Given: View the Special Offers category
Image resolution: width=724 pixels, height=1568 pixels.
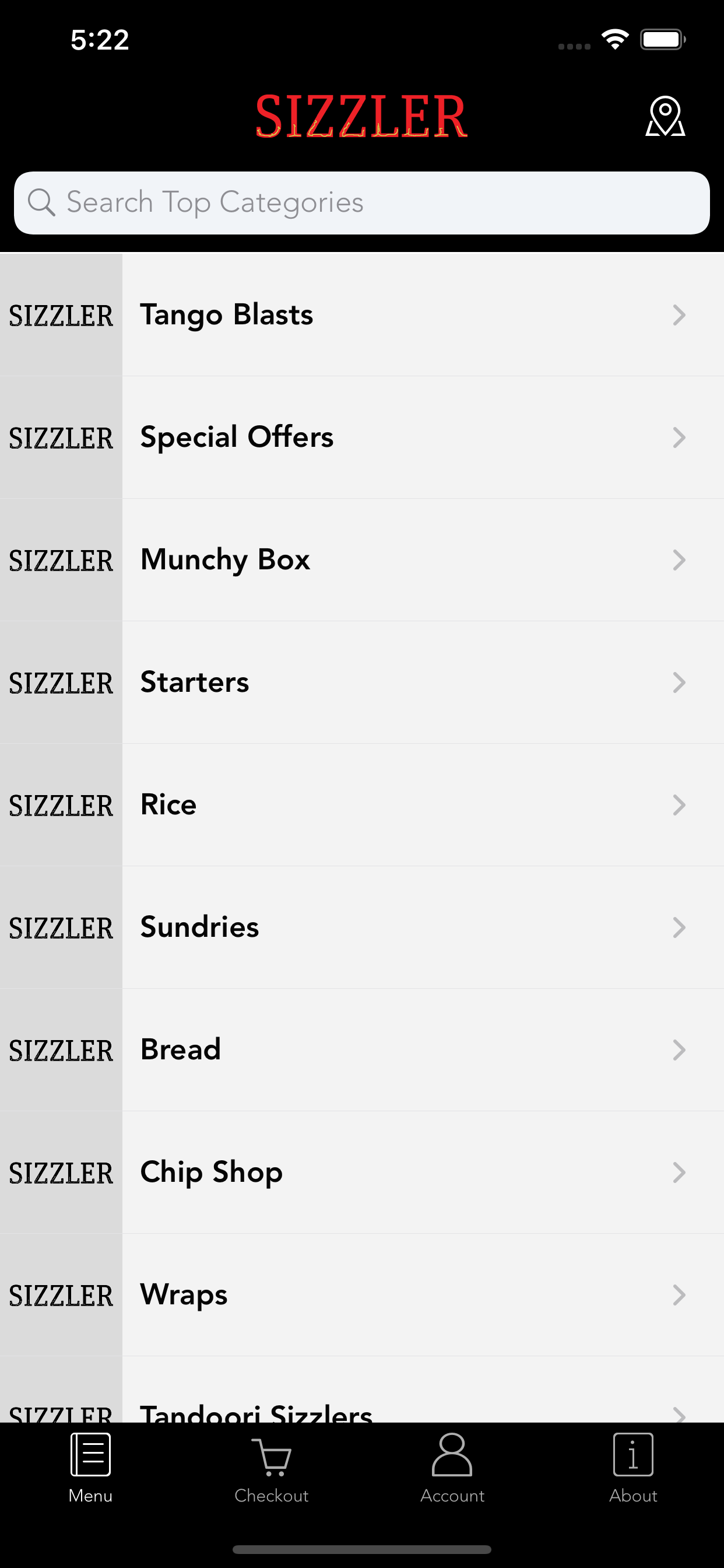Looking at the screenshot, I should [x=362, y=437].
